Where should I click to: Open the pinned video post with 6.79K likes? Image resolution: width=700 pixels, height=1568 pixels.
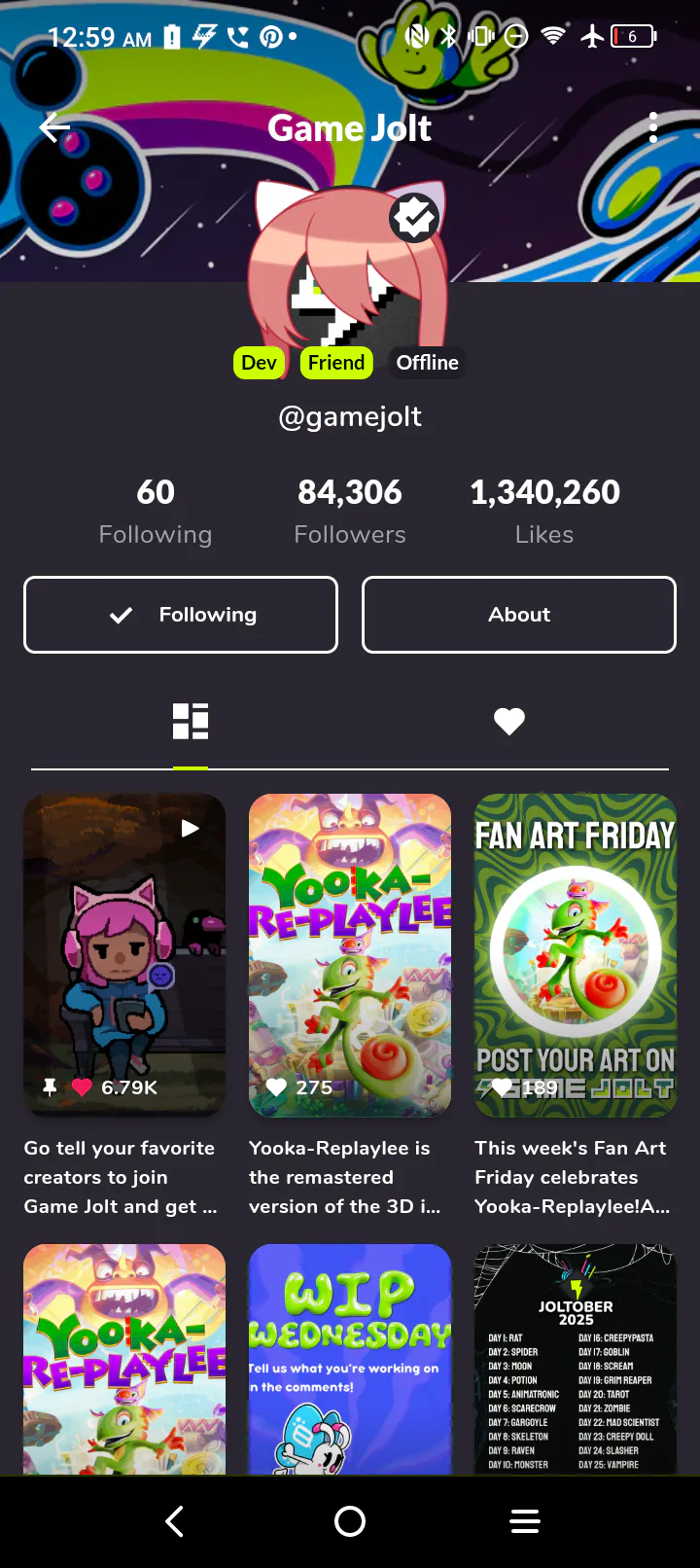124,955
